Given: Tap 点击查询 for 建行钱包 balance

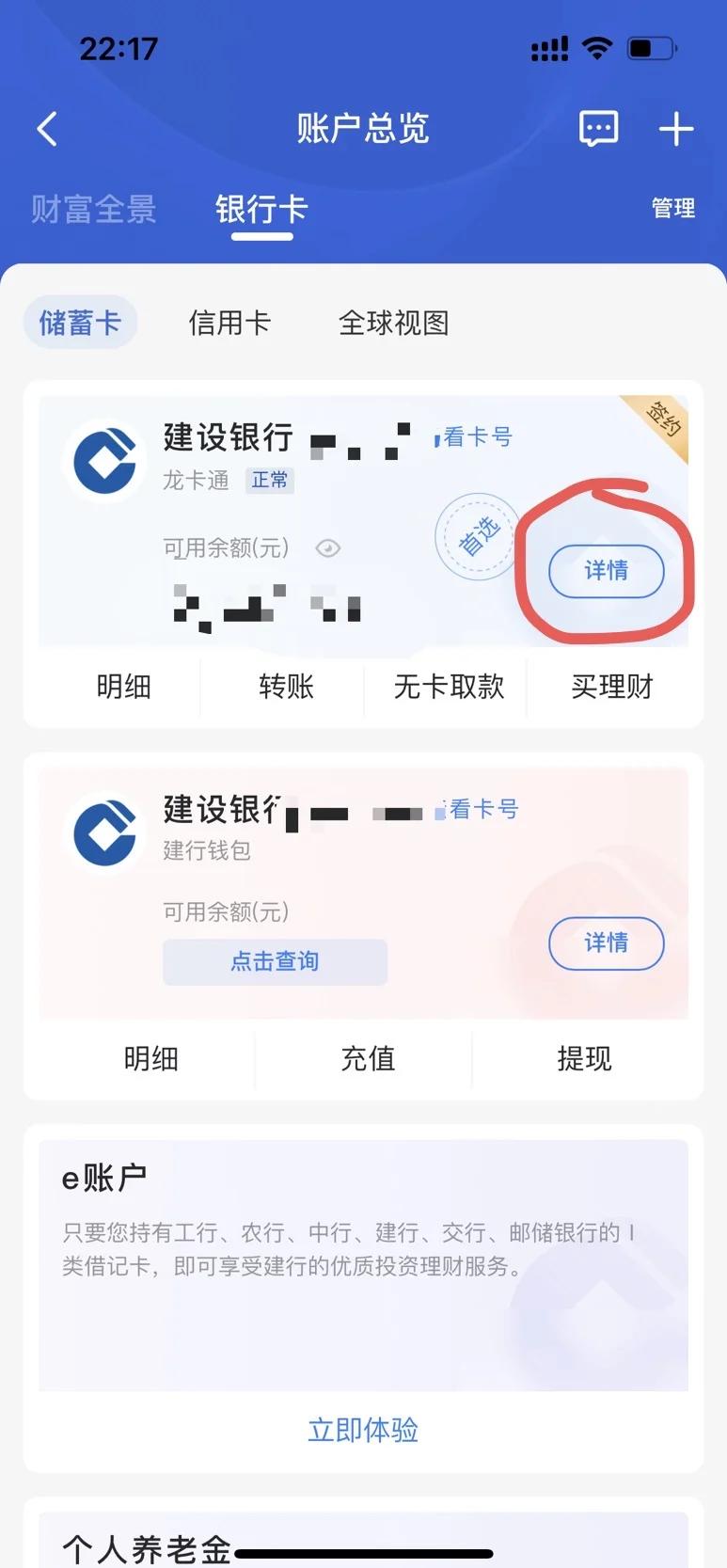Looking at the screenshot, I should (x=275, y=961).
